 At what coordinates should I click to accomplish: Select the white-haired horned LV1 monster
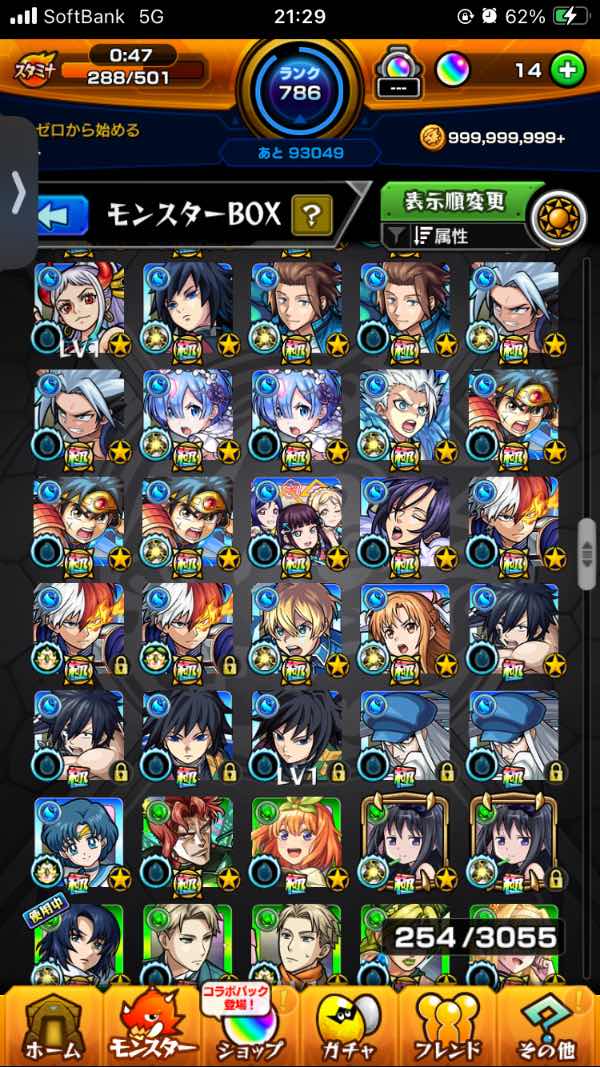[x=80, y=310]
